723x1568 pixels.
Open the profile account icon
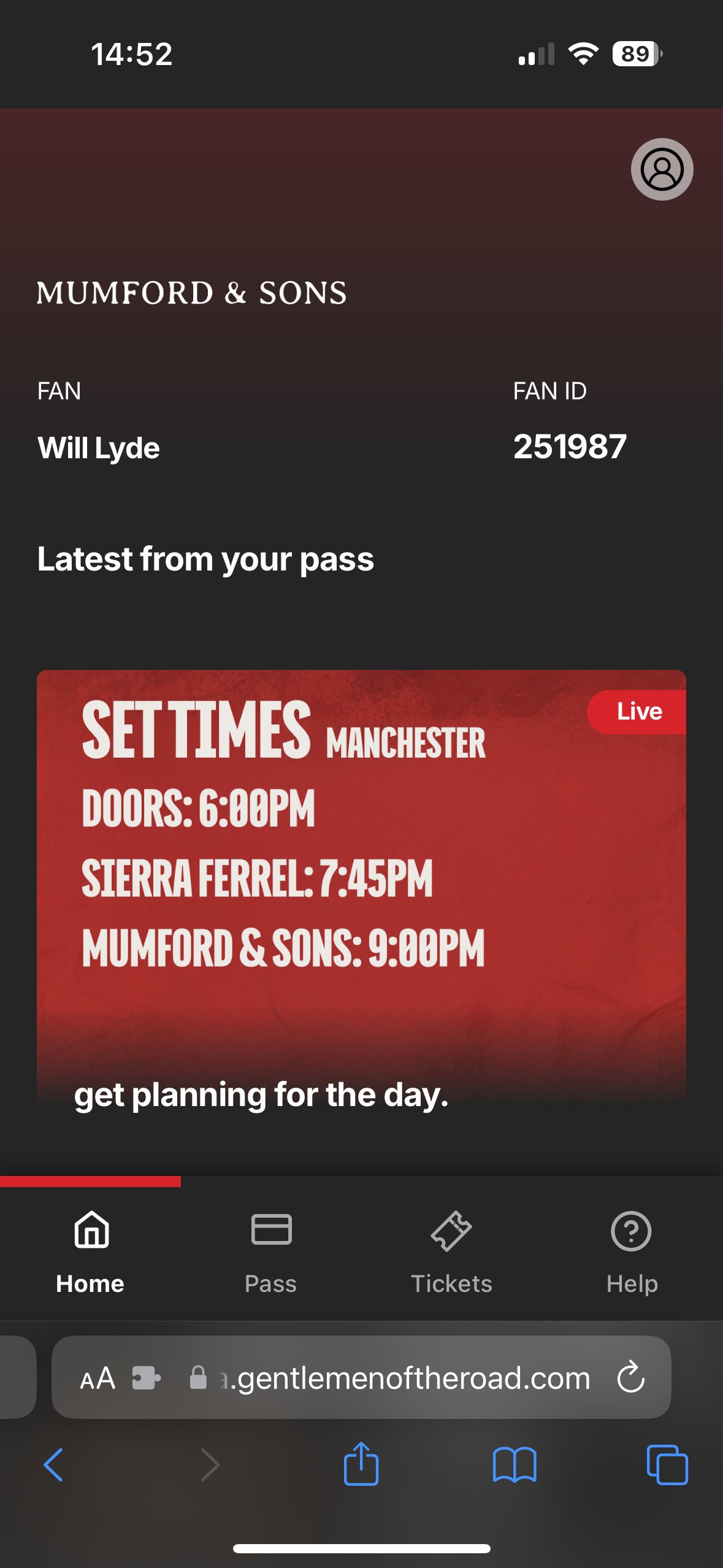click(662, 168)
